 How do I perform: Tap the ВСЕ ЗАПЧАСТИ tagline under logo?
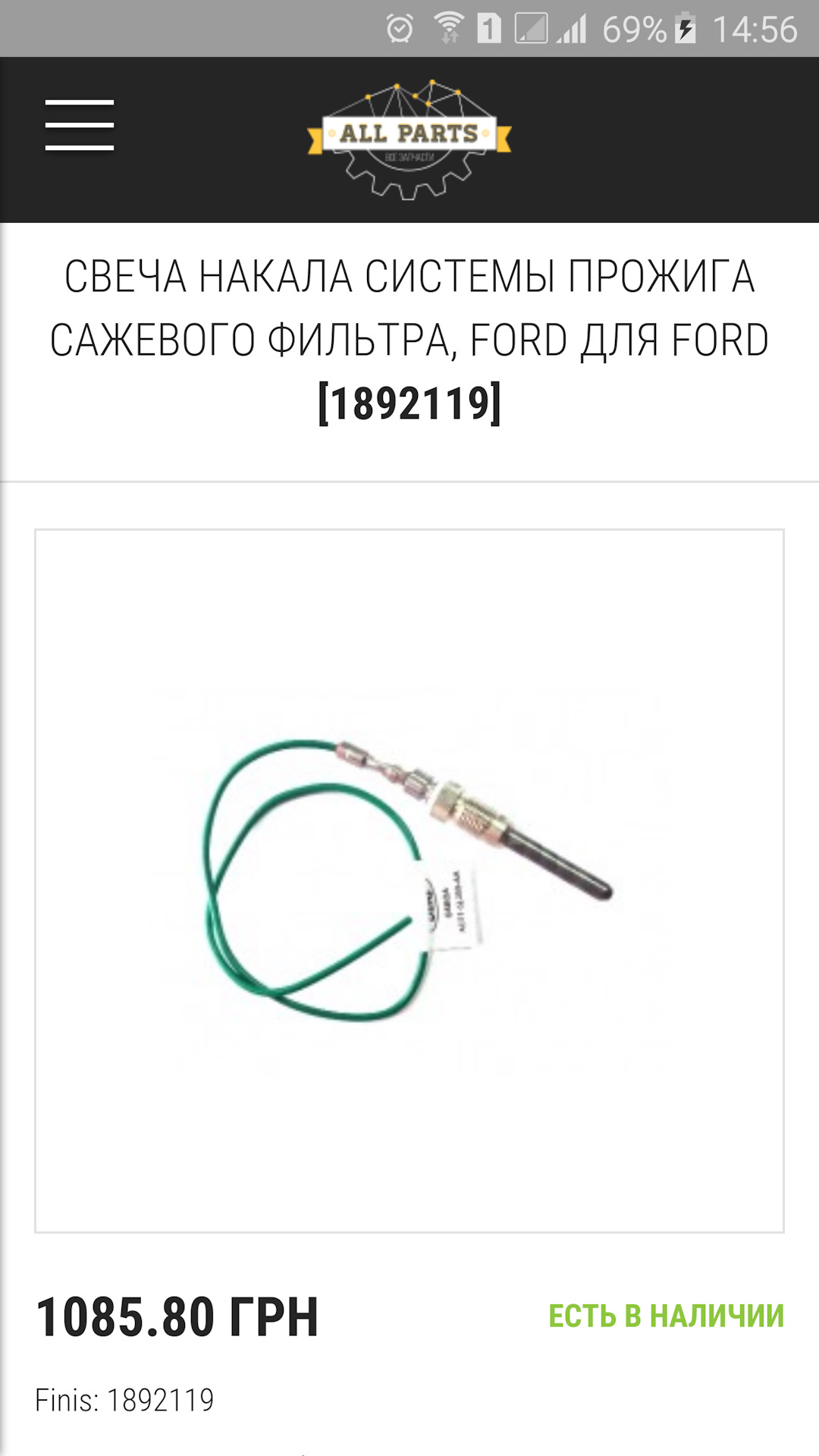click(x=409, y=155)
